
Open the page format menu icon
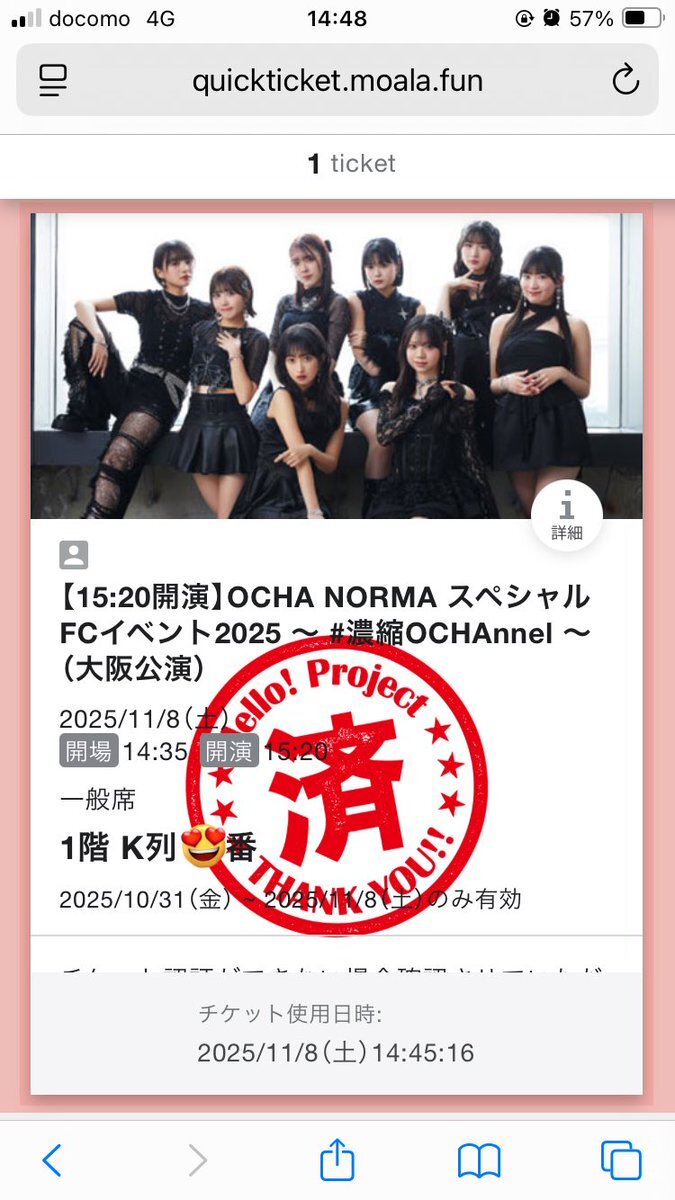[53, 81]
